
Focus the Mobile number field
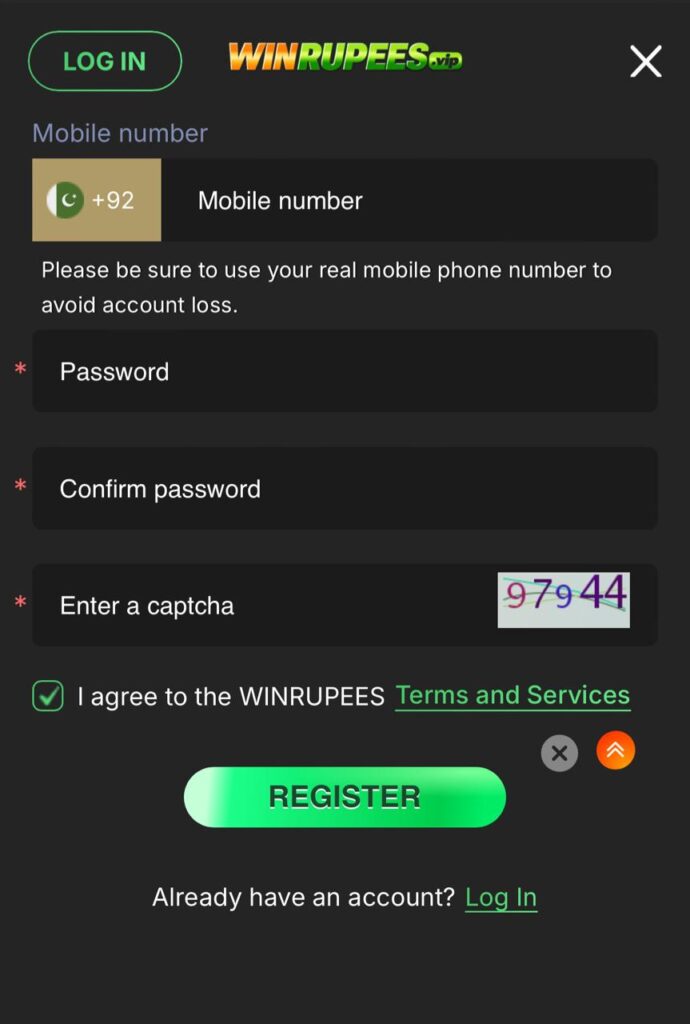tap(410, 200)
